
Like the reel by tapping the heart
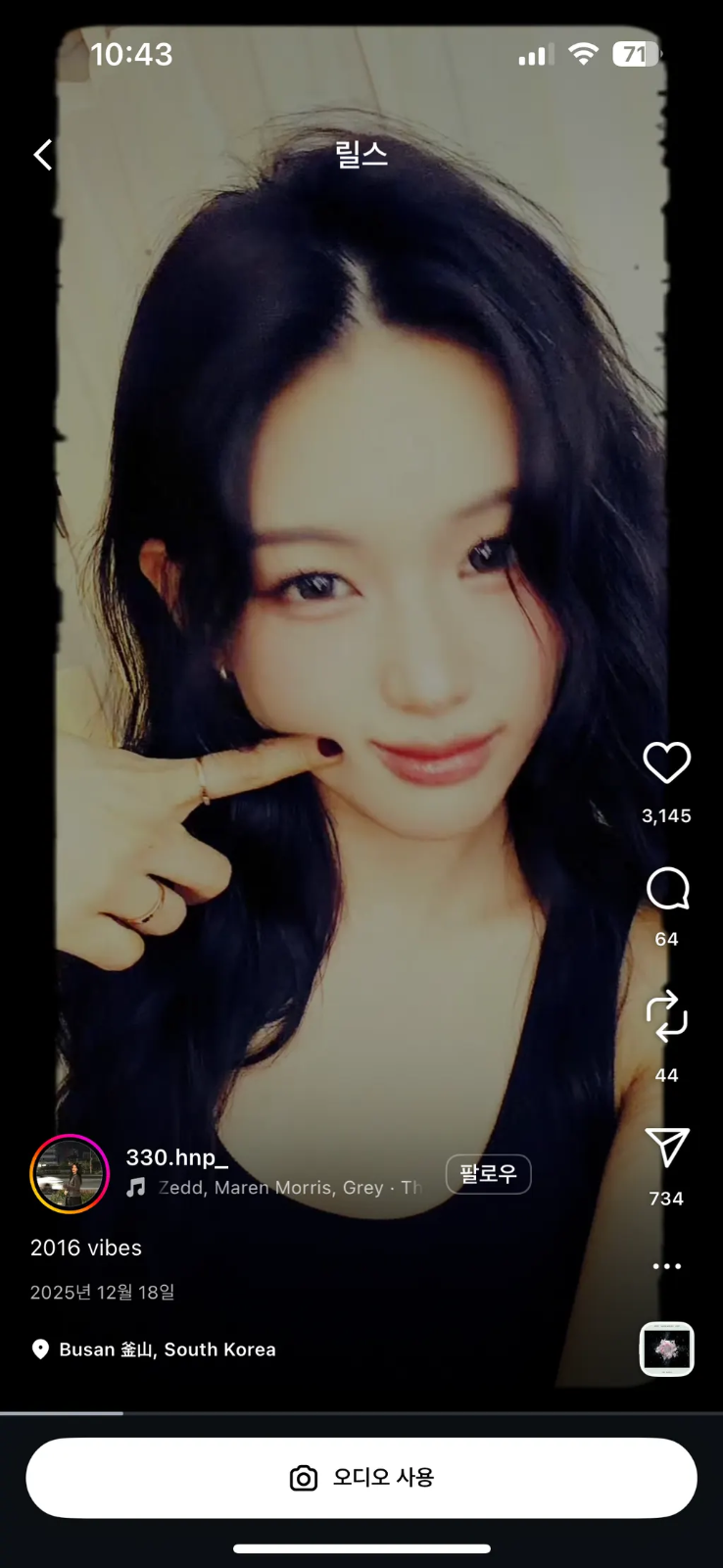click(667, 764)
